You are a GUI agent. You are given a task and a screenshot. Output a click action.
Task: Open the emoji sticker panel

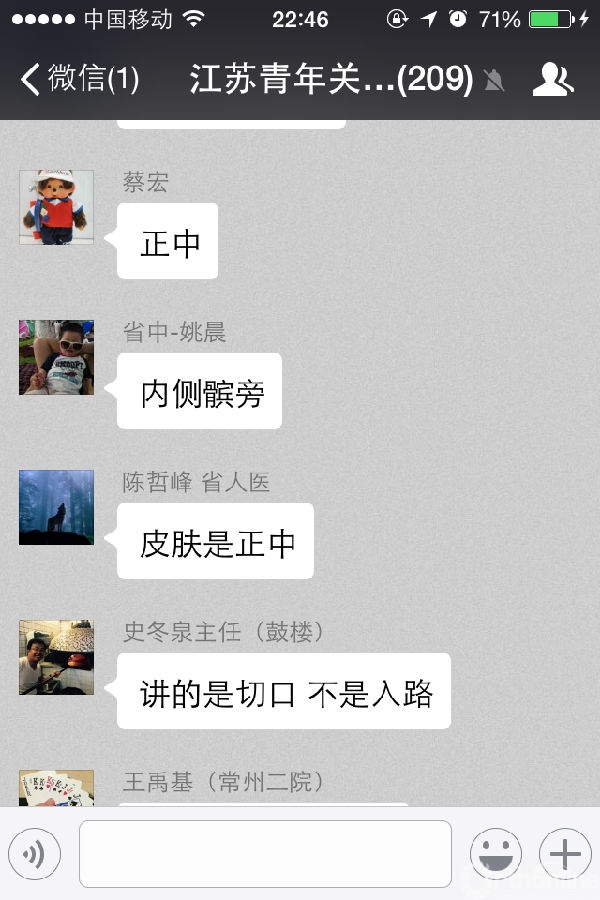[x=496, y=854]
